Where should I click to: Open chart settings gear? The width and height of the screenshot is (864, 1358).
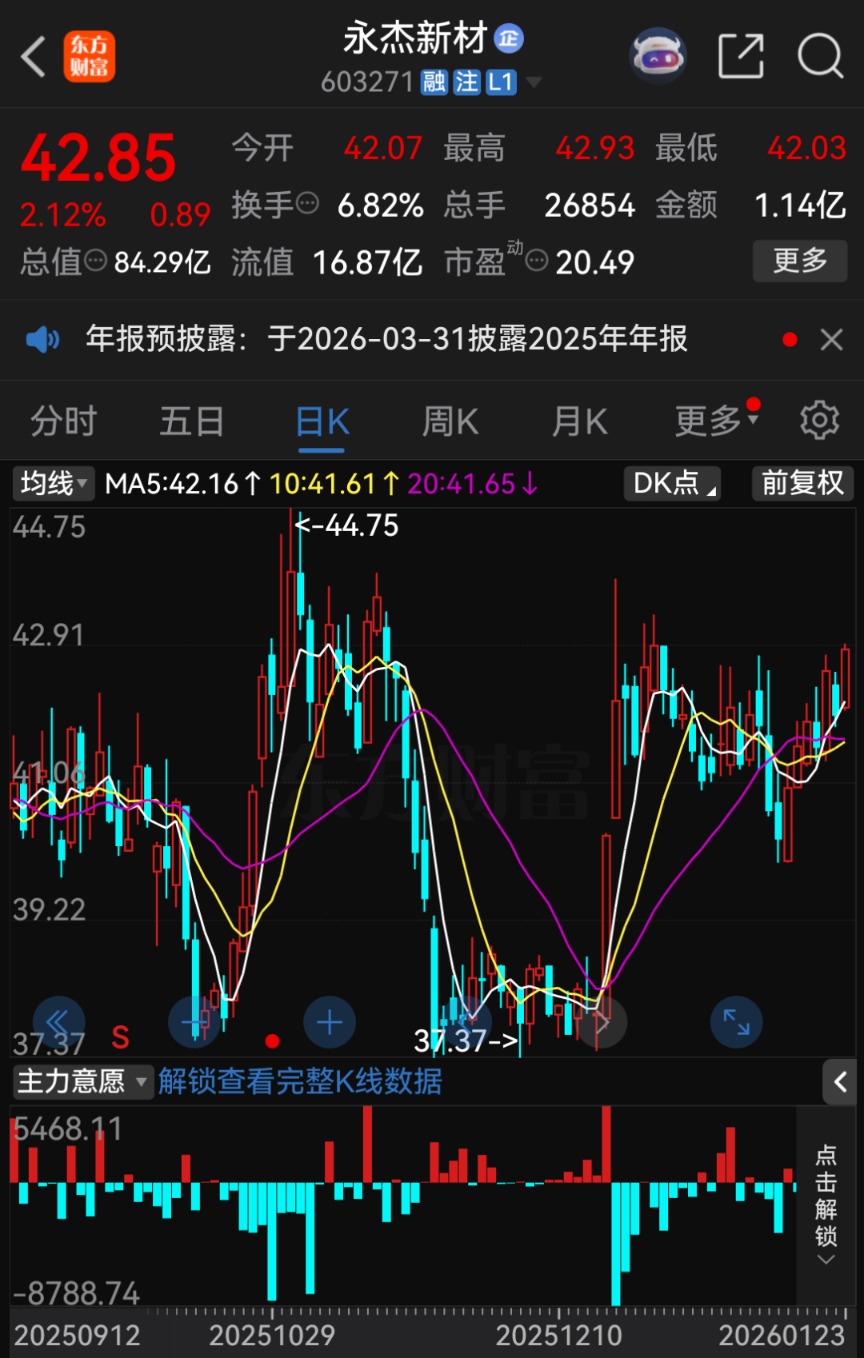(x=819, y=421)
